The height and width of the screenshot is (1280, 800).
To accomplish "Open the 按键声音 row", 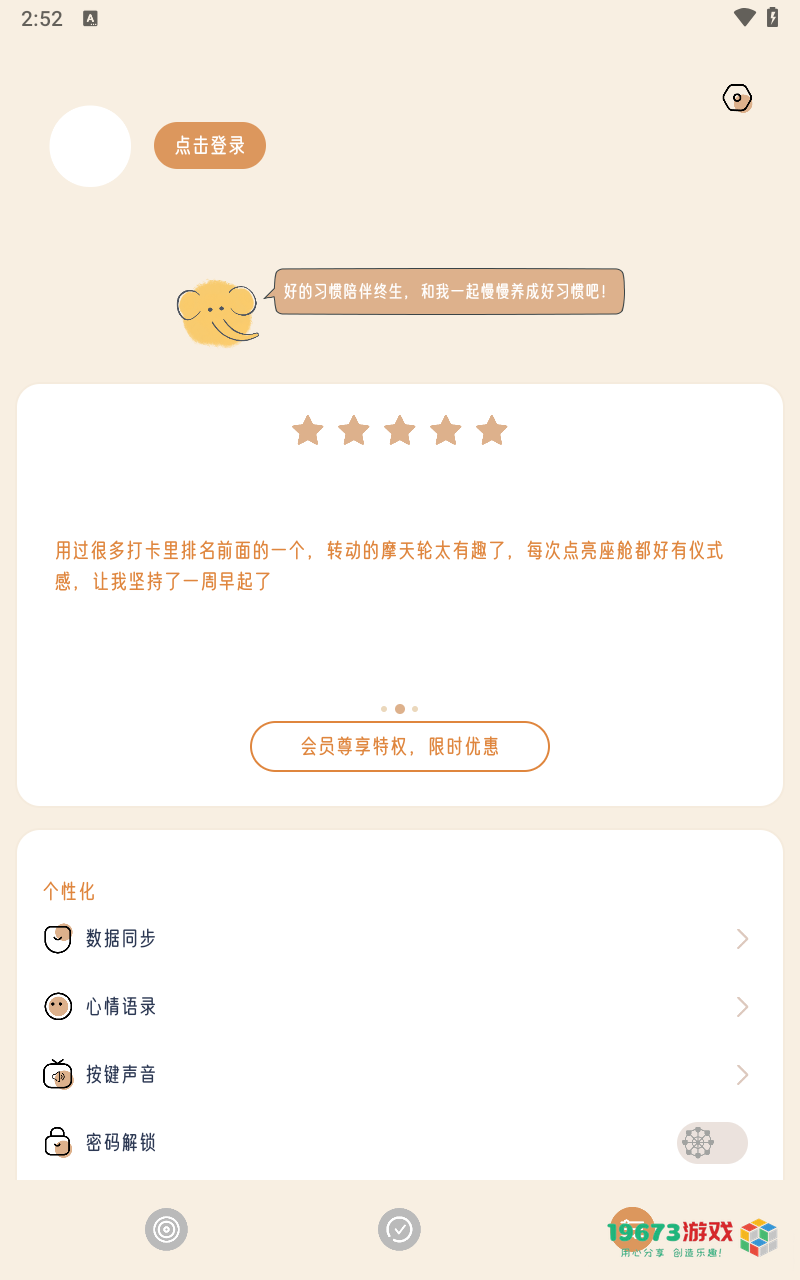I will coord(400,1075).
